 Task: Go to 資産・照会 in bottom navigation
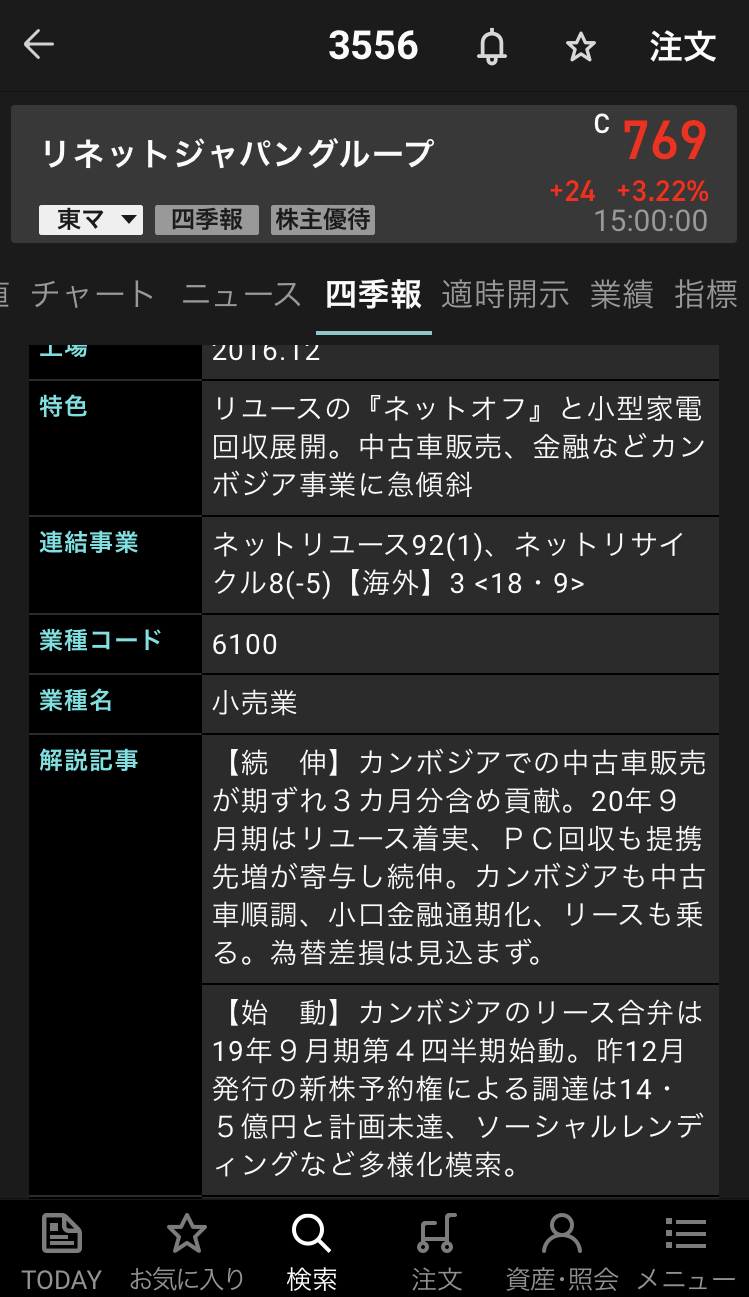coord(562,1251)
